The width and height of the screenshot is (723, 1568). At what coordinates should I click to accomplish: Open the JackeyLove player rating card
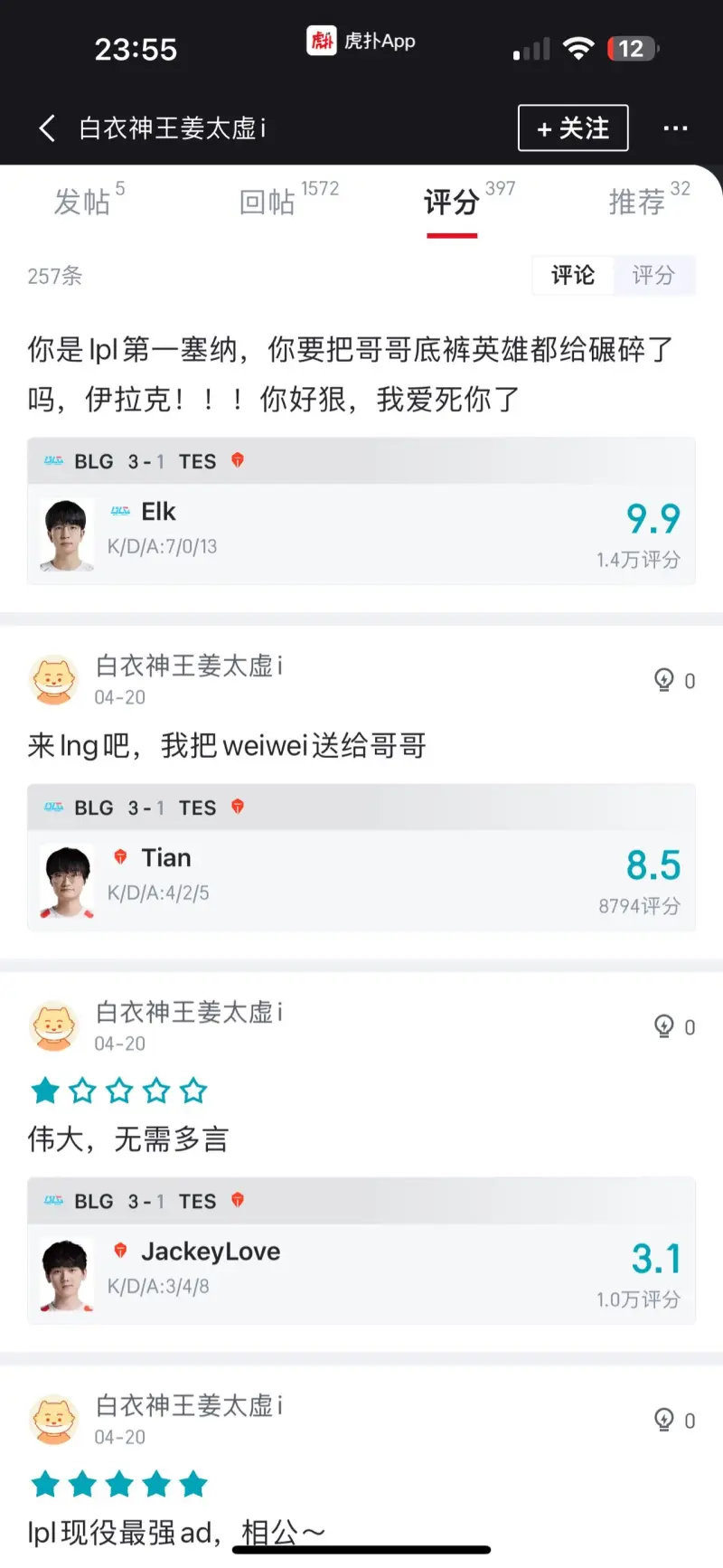[361, 1273]
